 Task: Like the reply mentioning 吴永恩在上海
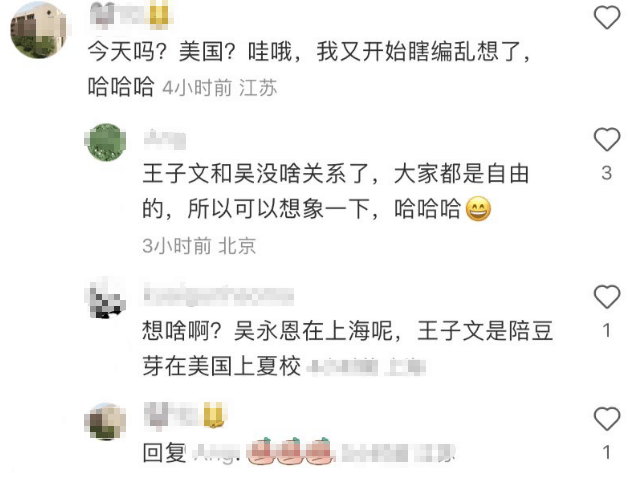pos(606,297)
